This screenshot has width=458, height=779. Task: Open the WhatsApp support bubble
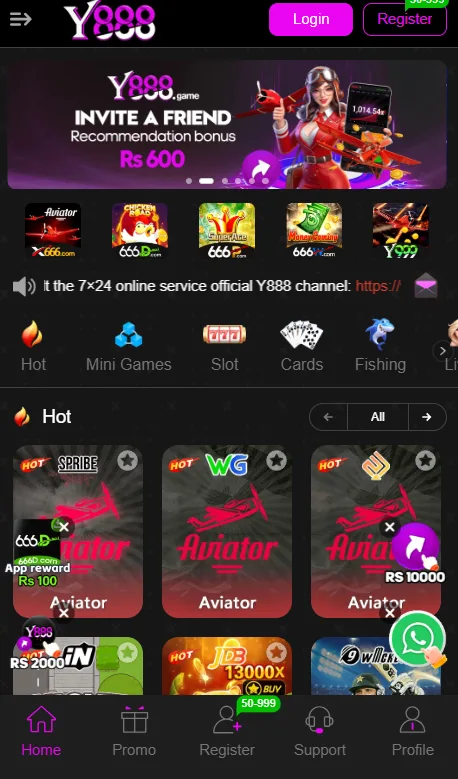[417, 638]
